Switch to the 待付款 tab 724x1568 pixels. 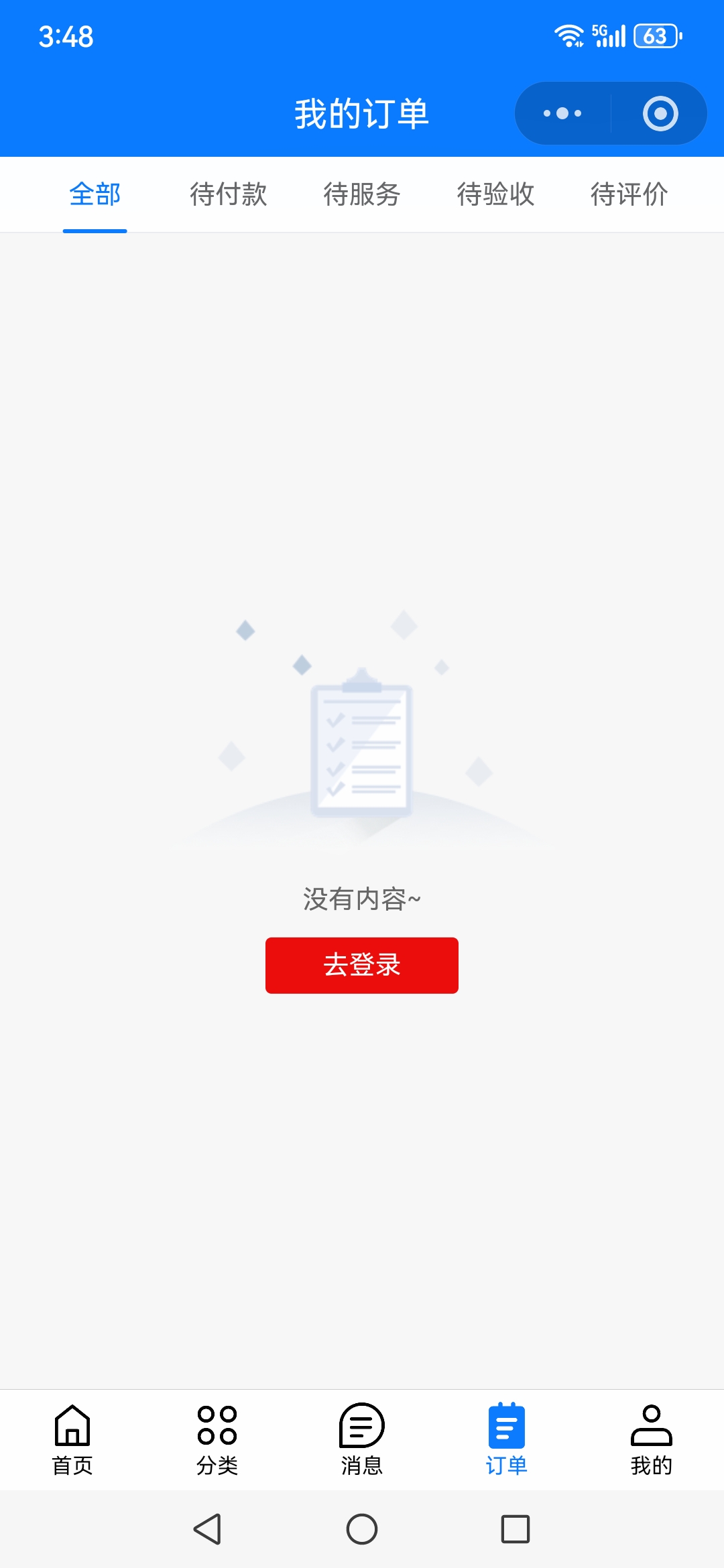(228, 194)
